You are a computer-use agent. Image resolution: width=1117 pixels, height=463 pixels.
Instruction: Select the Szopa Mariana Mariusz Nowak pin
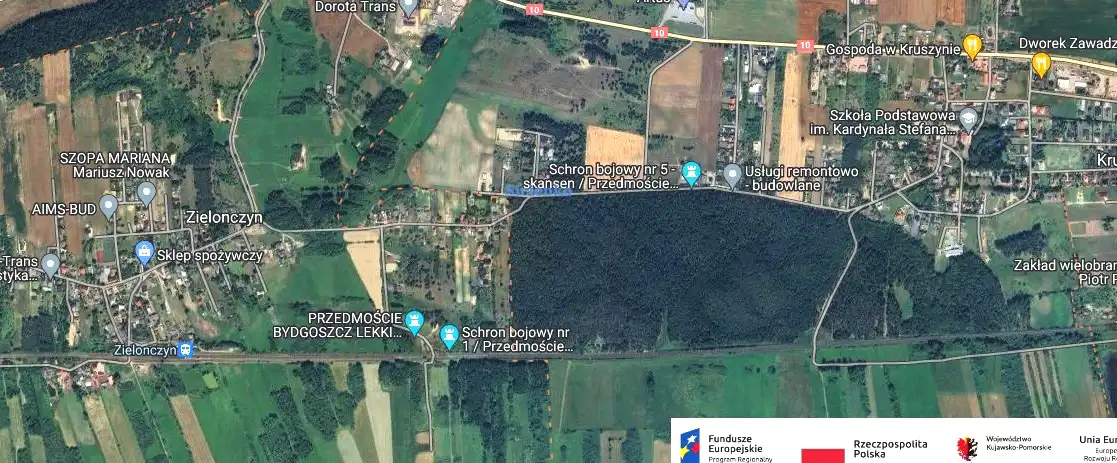pyautogui.click(x=146, y=191)
